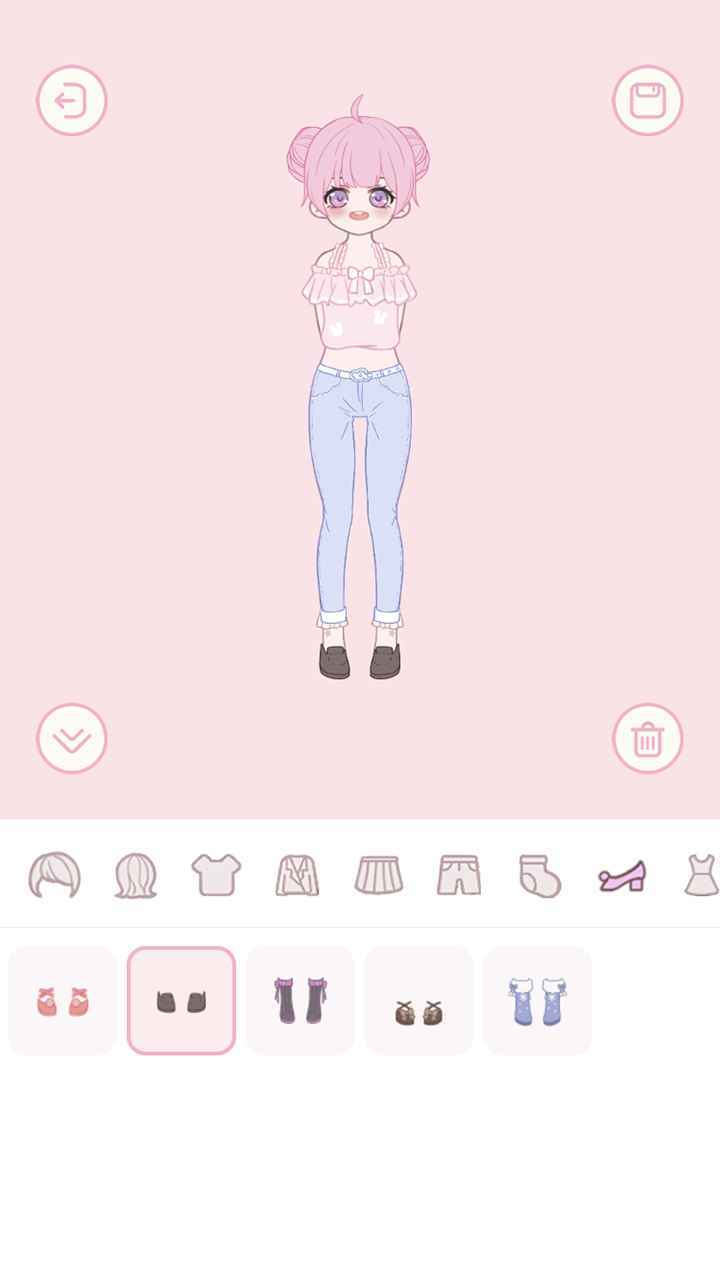The height and width of the screenshot is (1280, 720).
Task: Pick the purple boots with bows
Action: 299,1000
